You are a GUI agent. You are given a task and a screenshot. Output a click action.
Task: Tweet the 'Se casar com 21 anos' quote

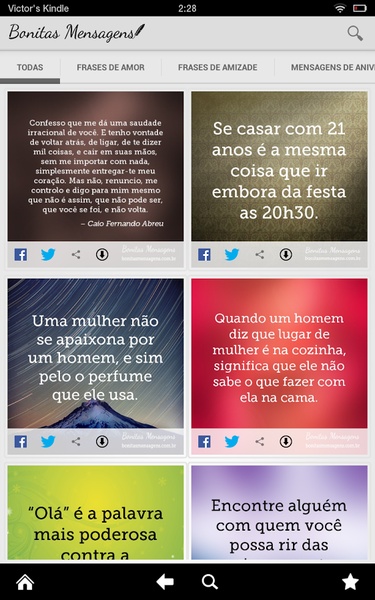232,254
